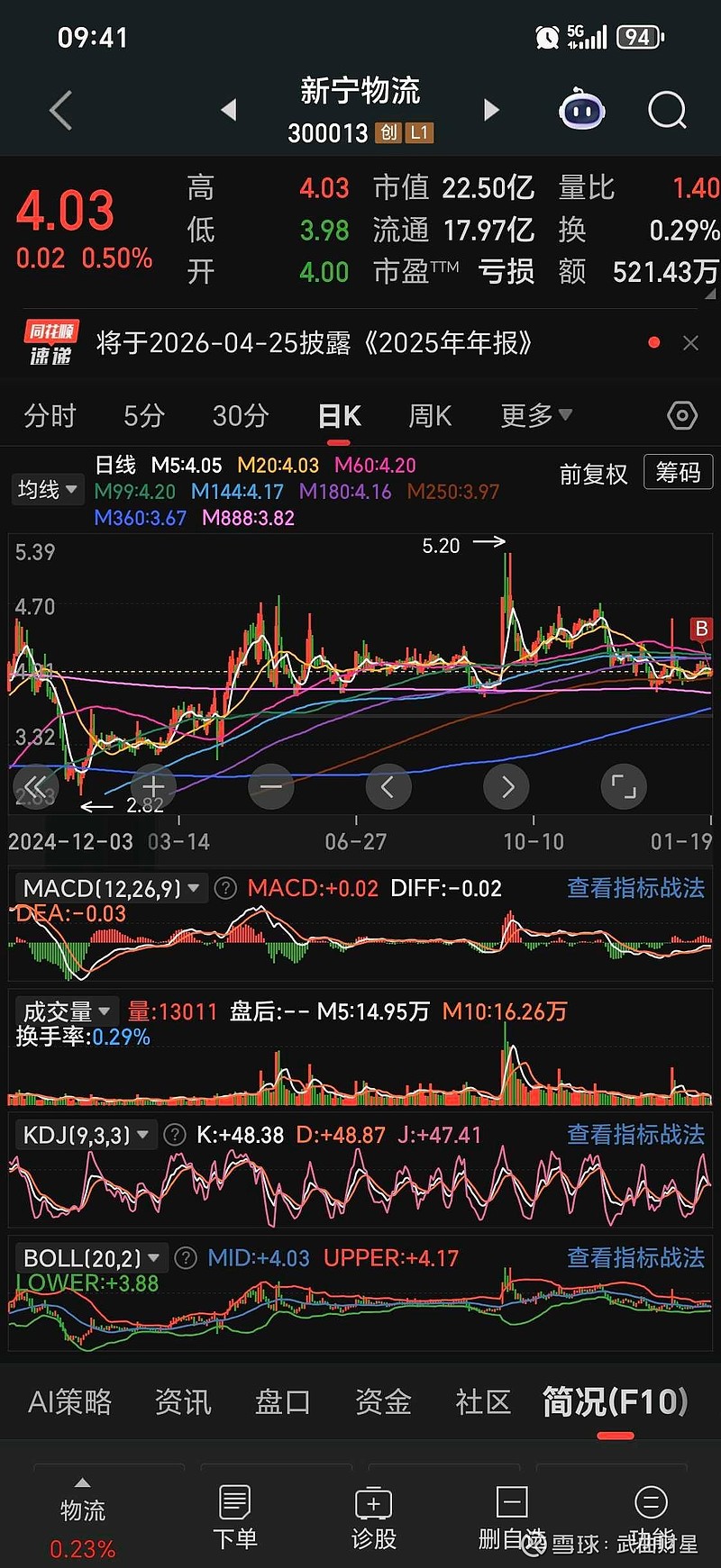
Task: Expand the chart to fullscreen
Action: tap(624, 786)
